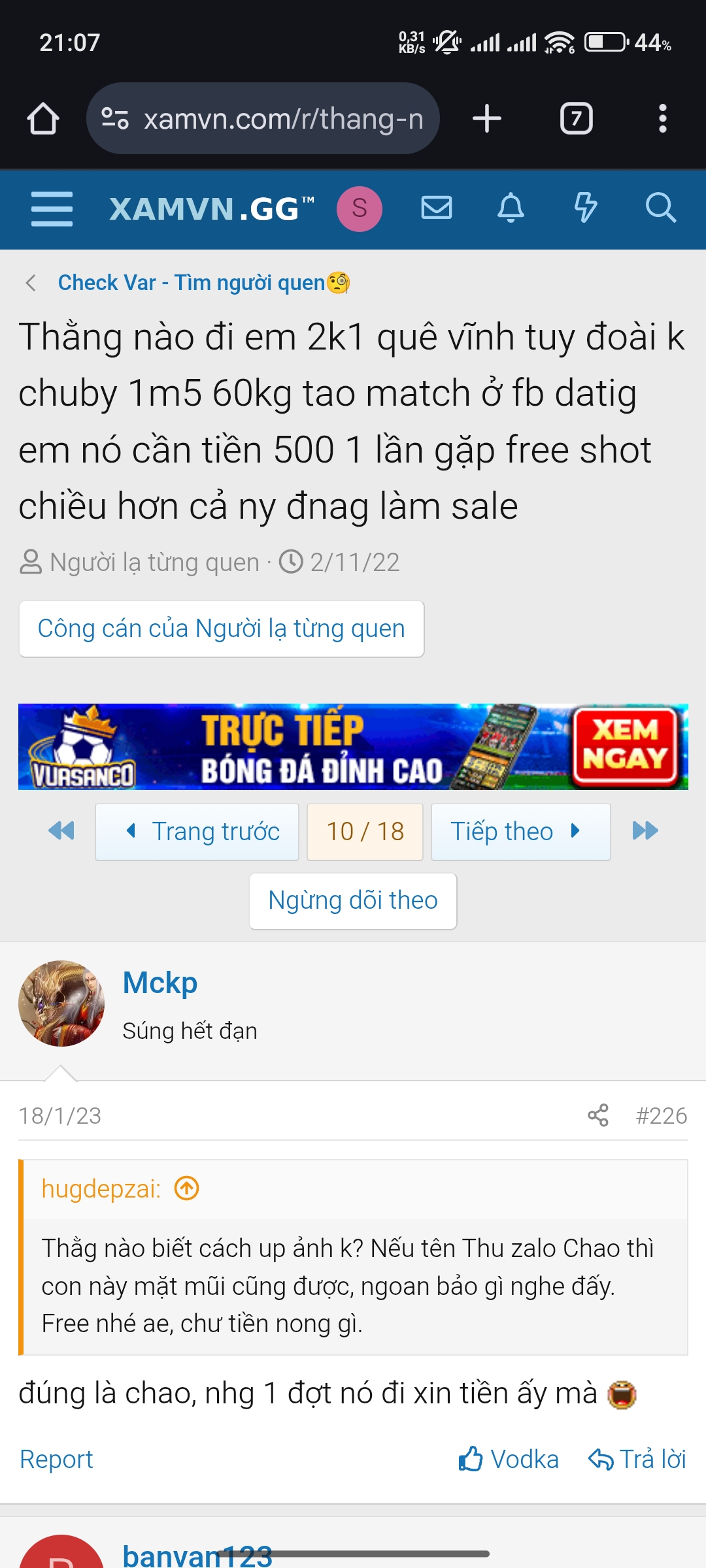Open the account avatar S menu
Viewport: 706px width, 1568px height.
359,209
